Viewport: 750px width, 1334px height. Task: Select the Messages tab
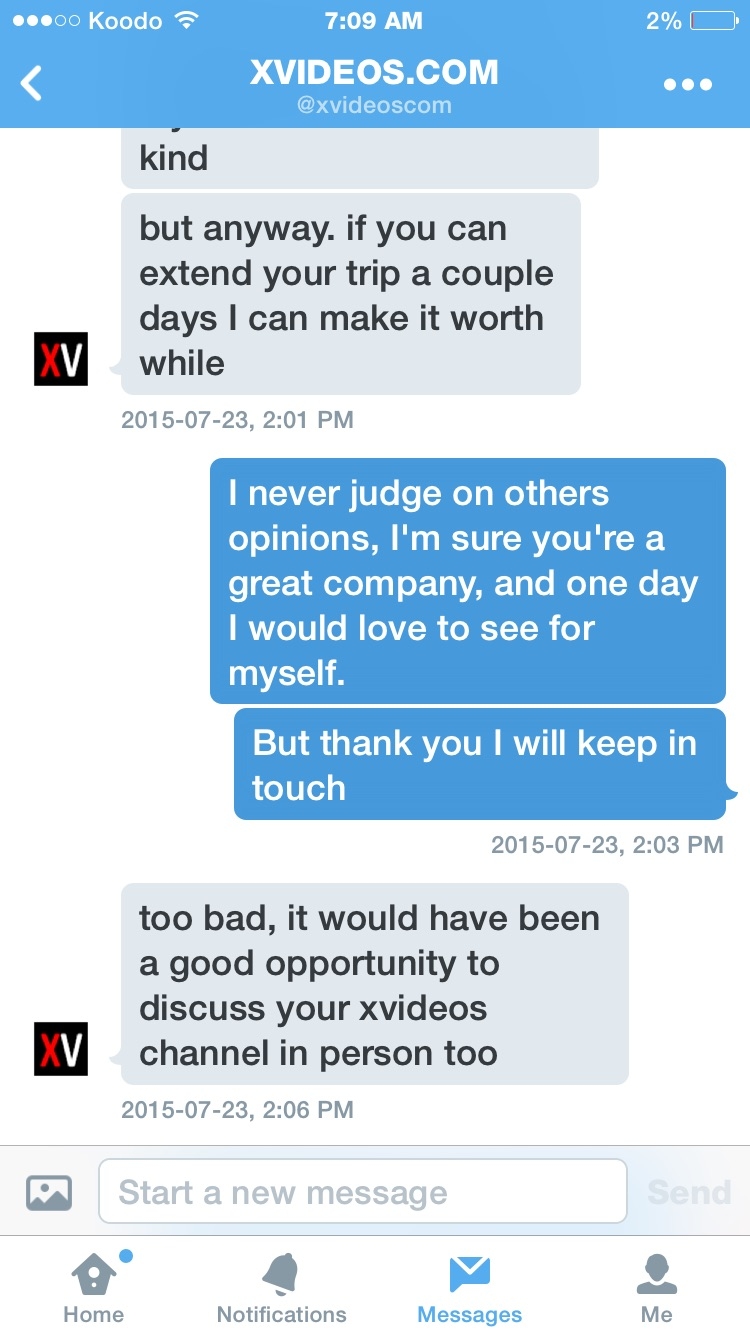point(469,1286)
